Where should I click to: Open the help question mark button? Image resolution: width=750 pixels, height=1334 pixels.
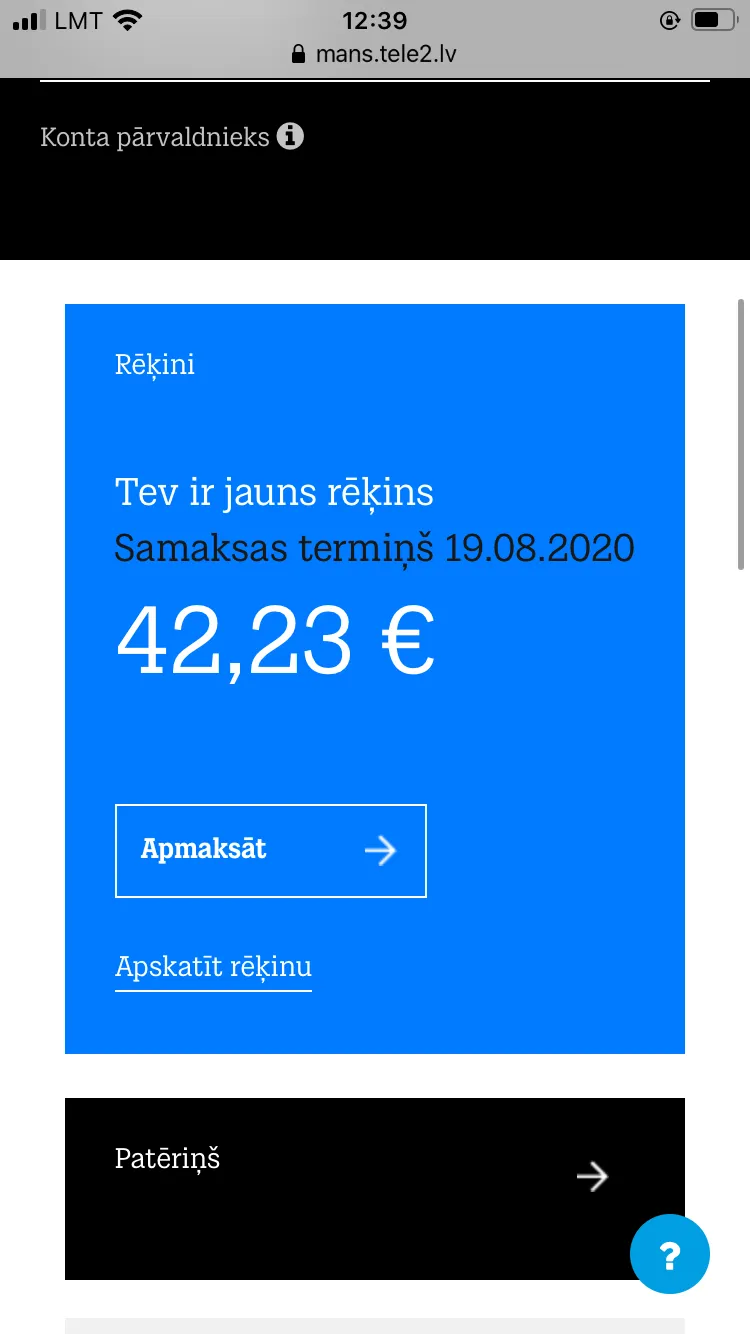click(670, 1254)
